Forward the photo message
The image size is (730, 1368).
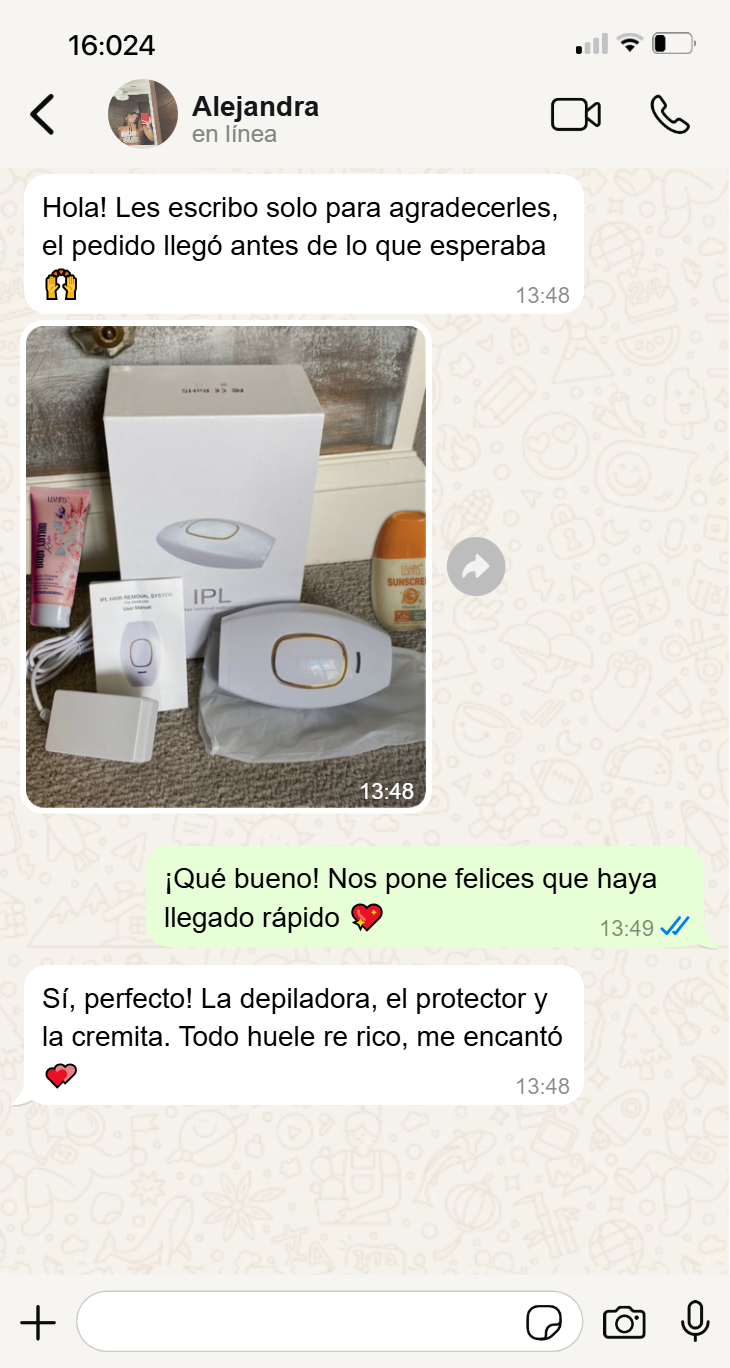476,567
